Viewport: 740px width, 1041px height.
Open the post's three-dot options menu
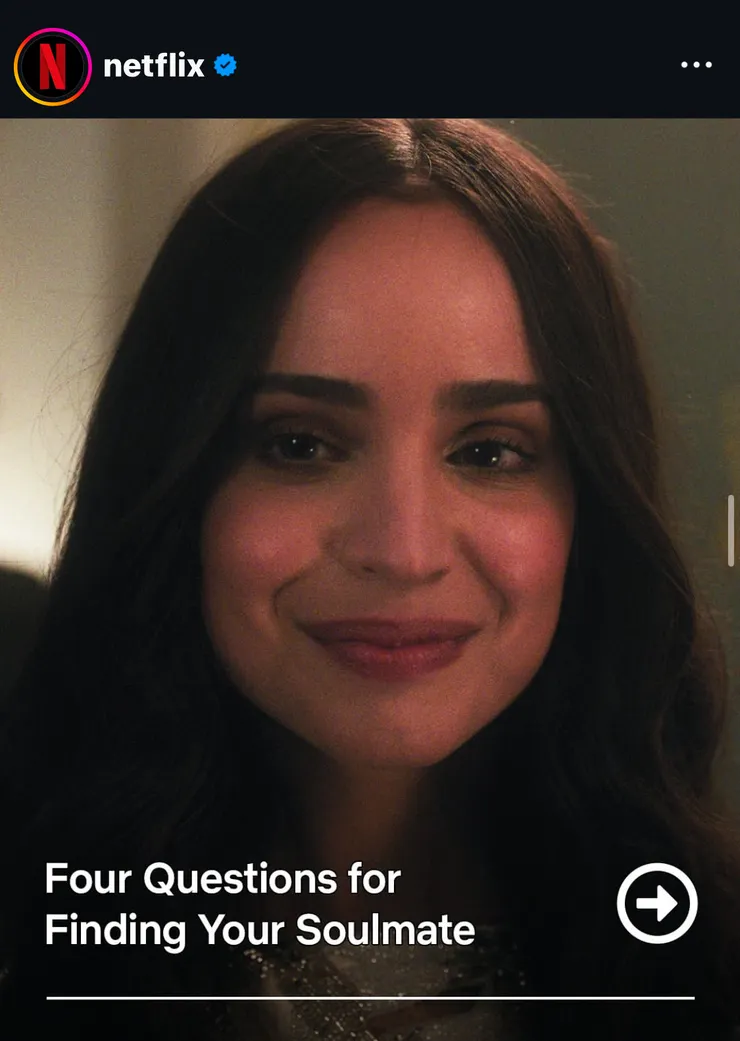[696, 65]
